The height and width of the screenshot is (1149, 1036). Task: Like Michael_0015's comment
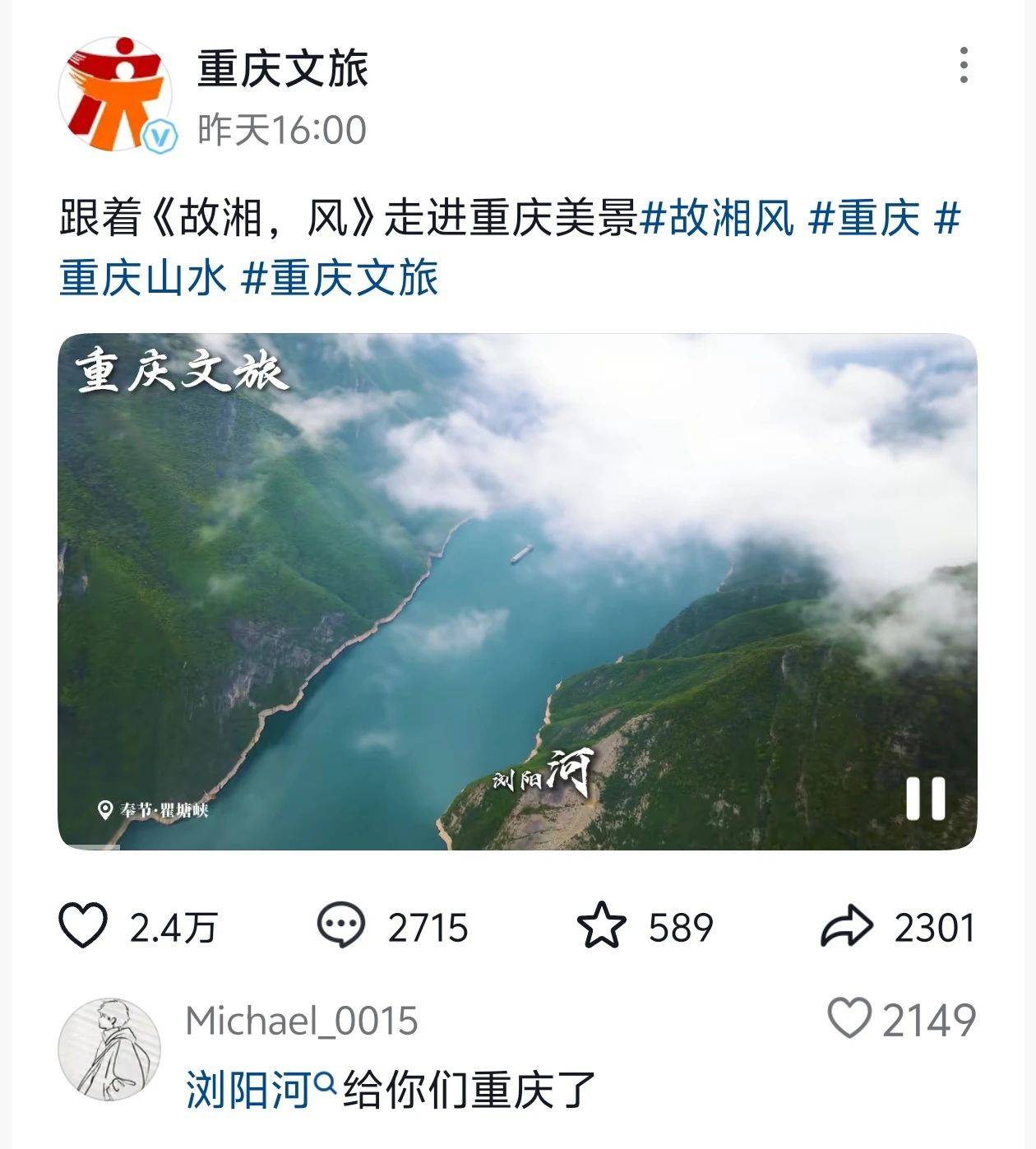point(849,1018)
